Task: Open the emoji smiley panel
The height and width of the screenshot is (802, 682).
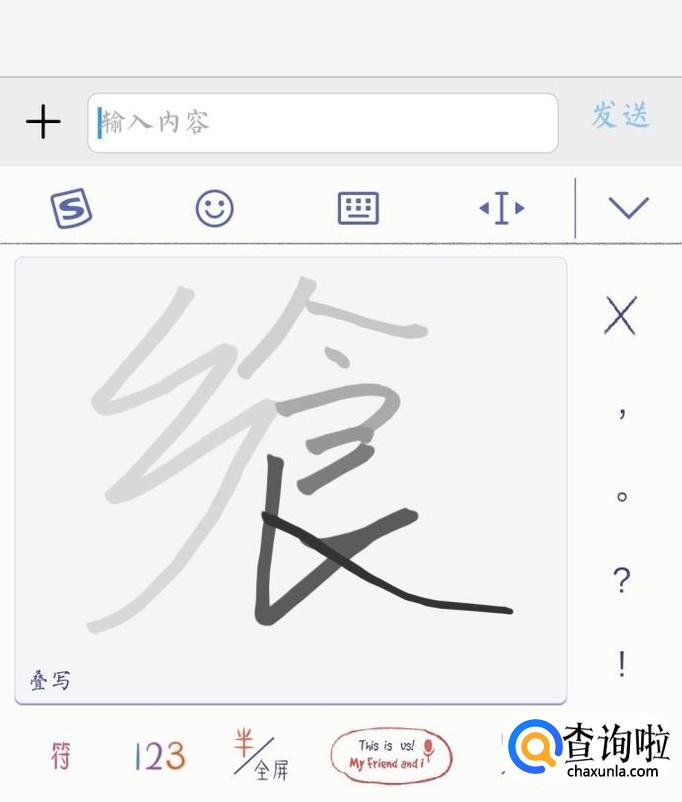Action: pyautogui.click(x=214, y=209)
